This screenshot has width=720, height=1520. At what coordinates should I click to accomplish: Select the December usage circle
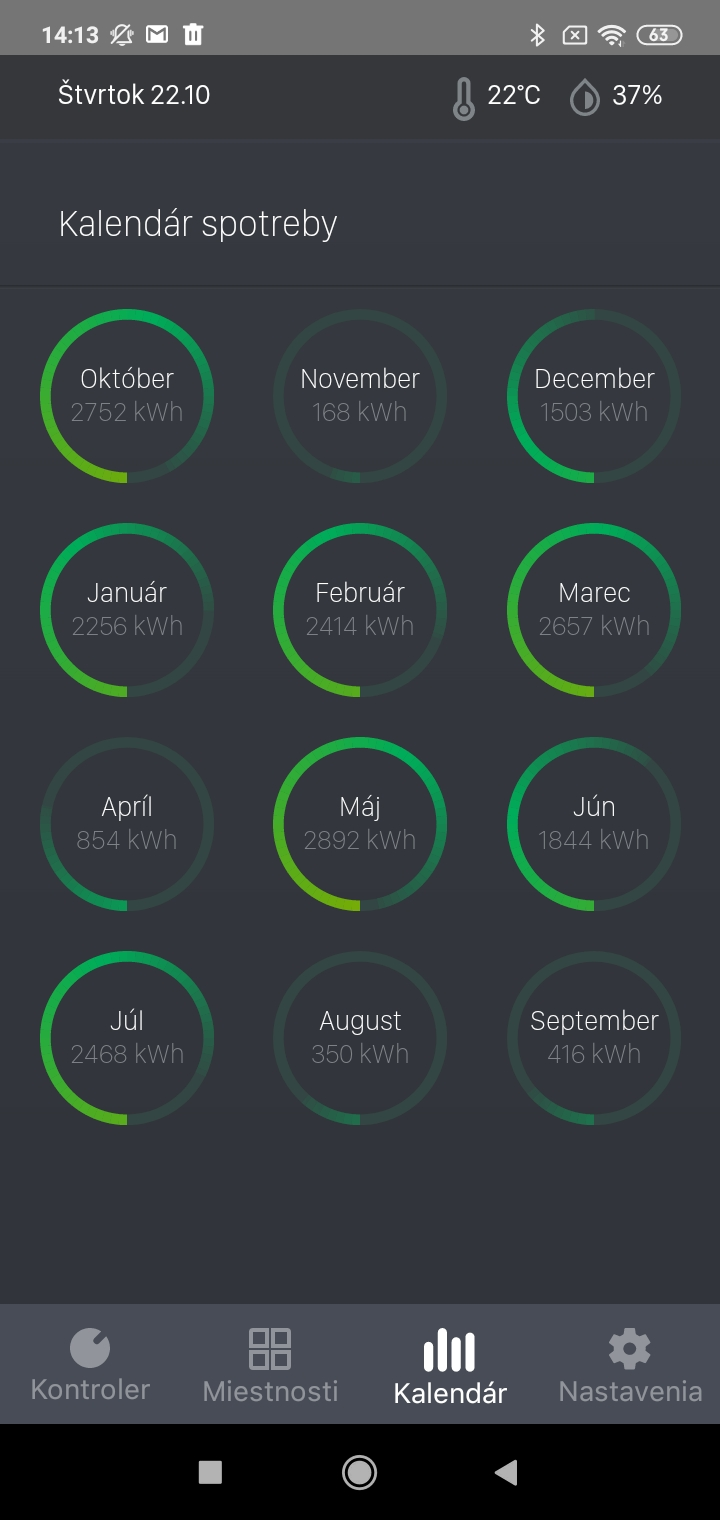[x=594, y=396]
